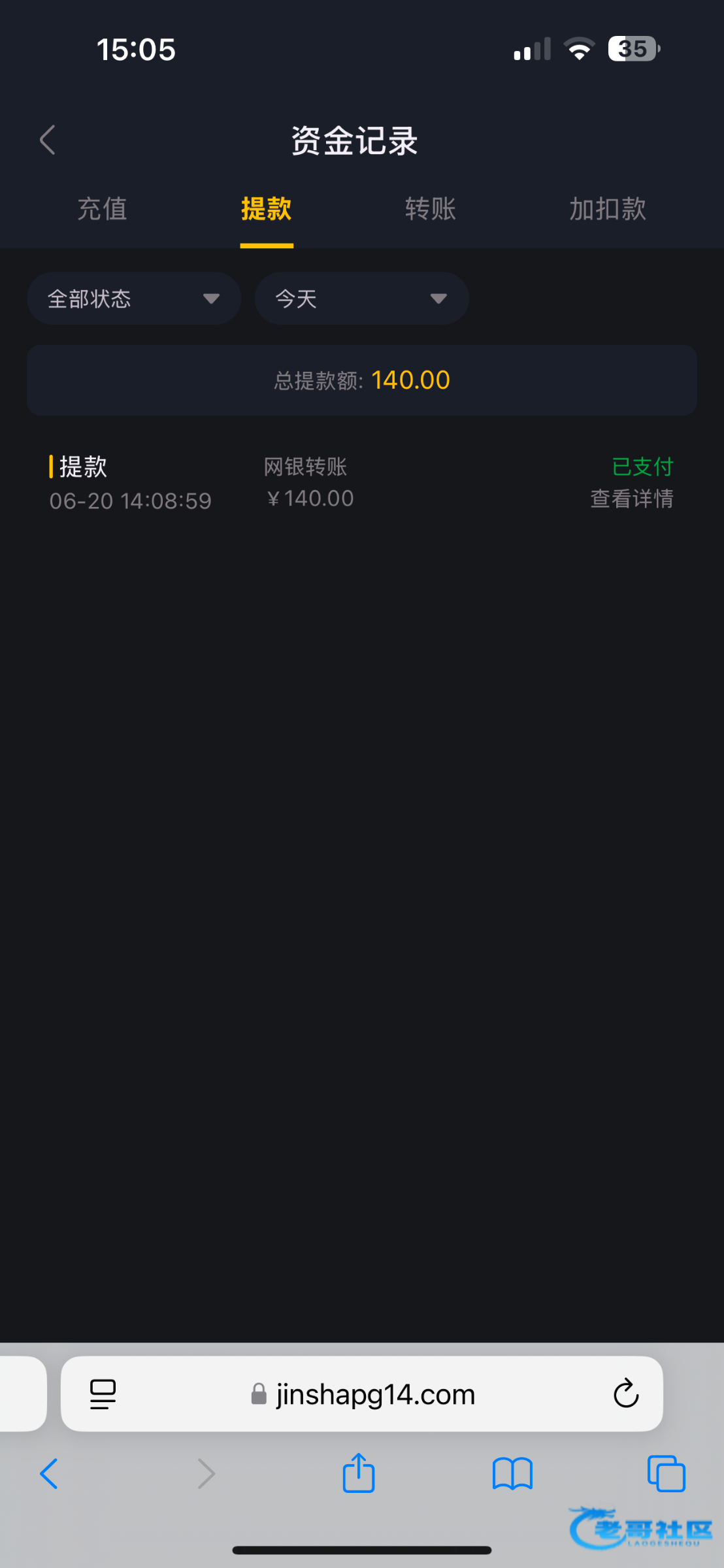Show all open Safari tabs
This screenshot has width=724, height=1568.
(x=666, y=1474)
